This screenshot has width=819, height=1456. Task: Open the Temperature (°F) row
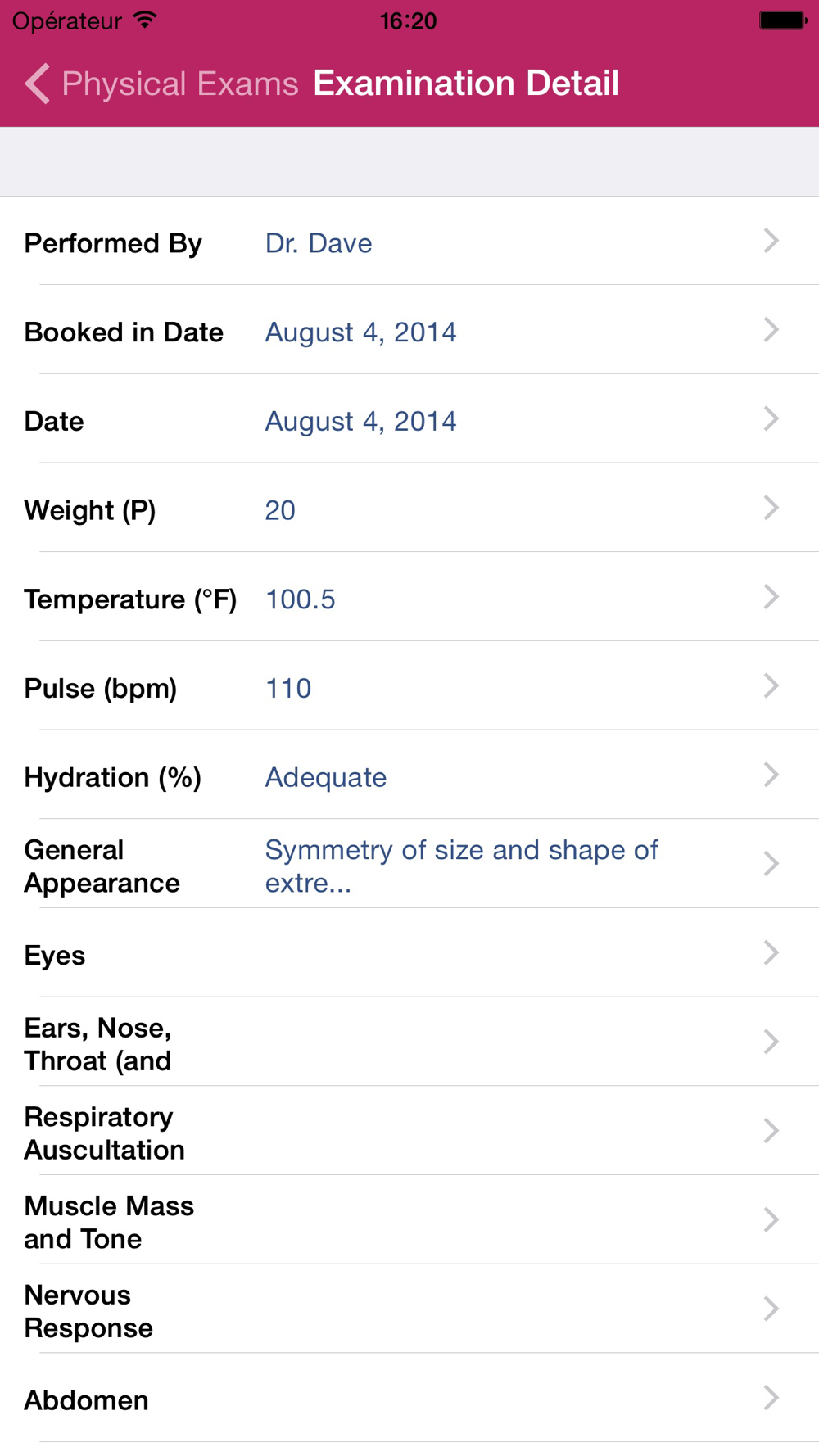(x=409, y=597)
